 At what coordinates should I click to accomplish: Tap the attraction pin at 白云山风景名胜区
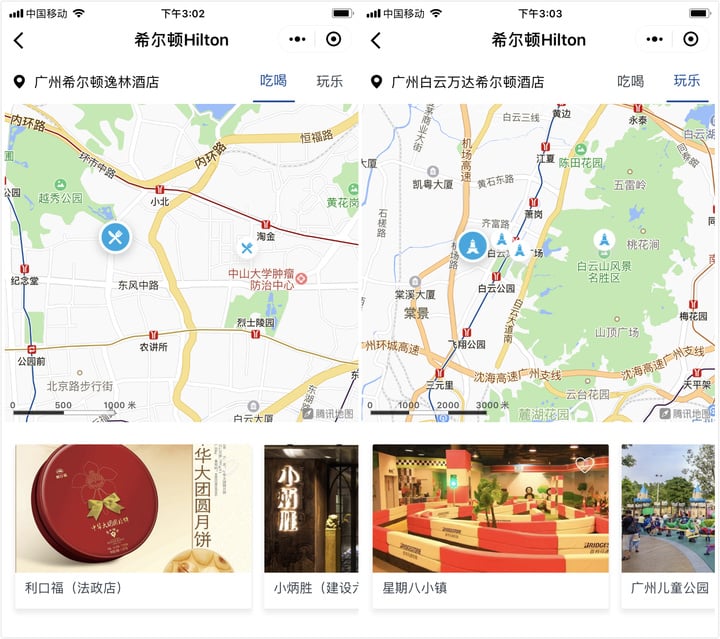[x=603, y=240]
